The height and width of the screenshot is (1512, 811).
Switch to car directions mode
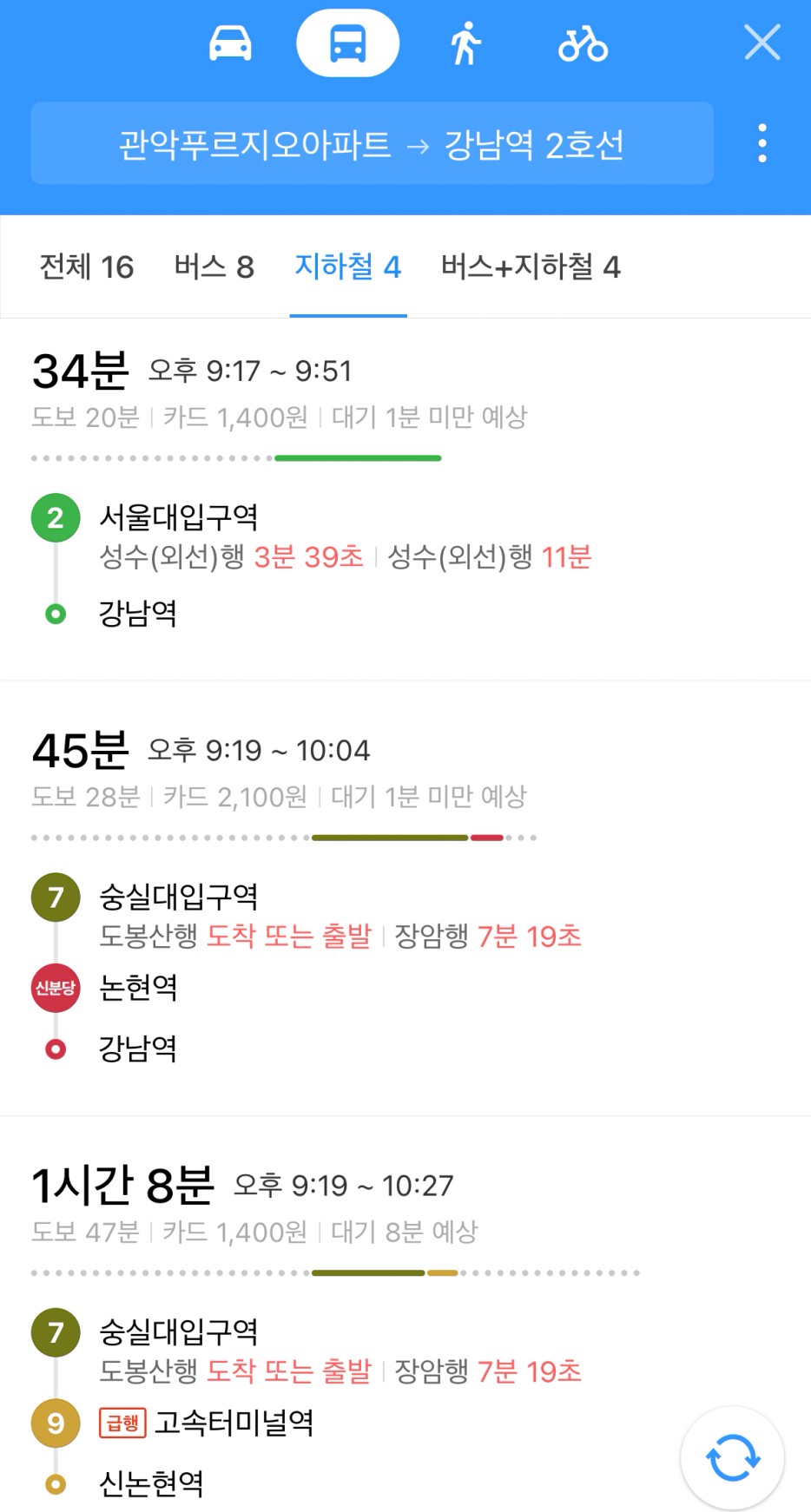(230, 43)
